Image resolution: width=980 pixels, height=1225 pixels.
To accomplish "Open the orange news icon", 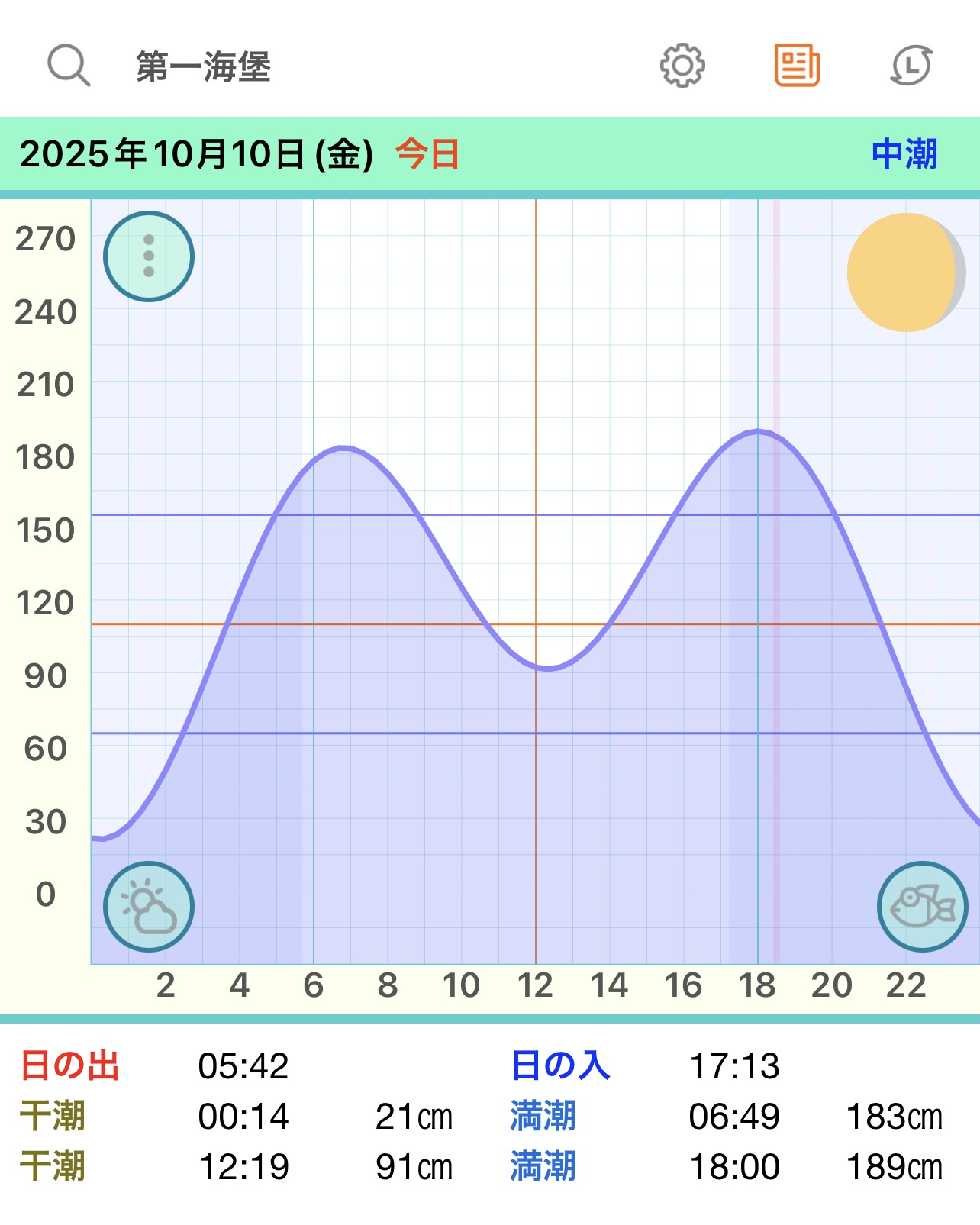I will click(x=797, y=66).
